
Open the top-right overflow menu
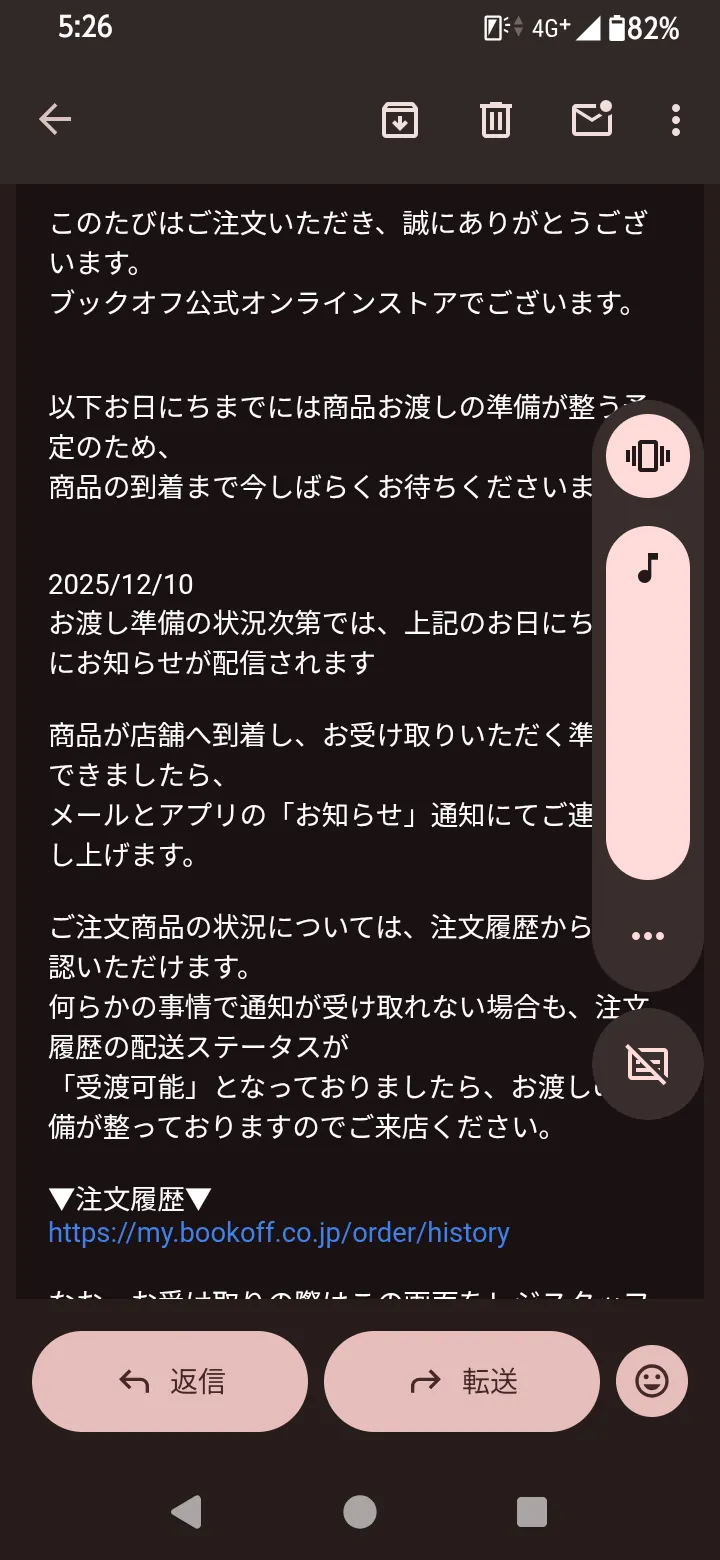[676, 119]
